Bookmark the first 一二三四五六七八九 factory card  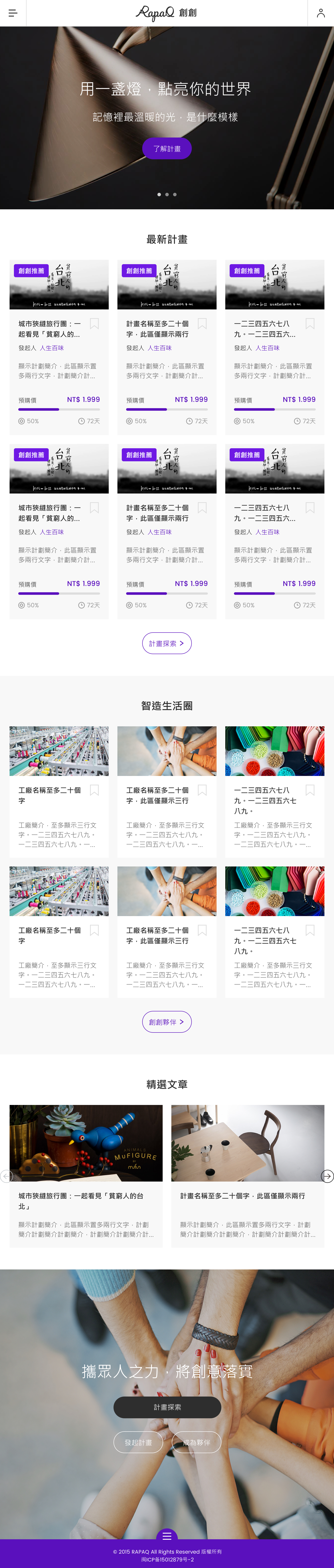310,790
